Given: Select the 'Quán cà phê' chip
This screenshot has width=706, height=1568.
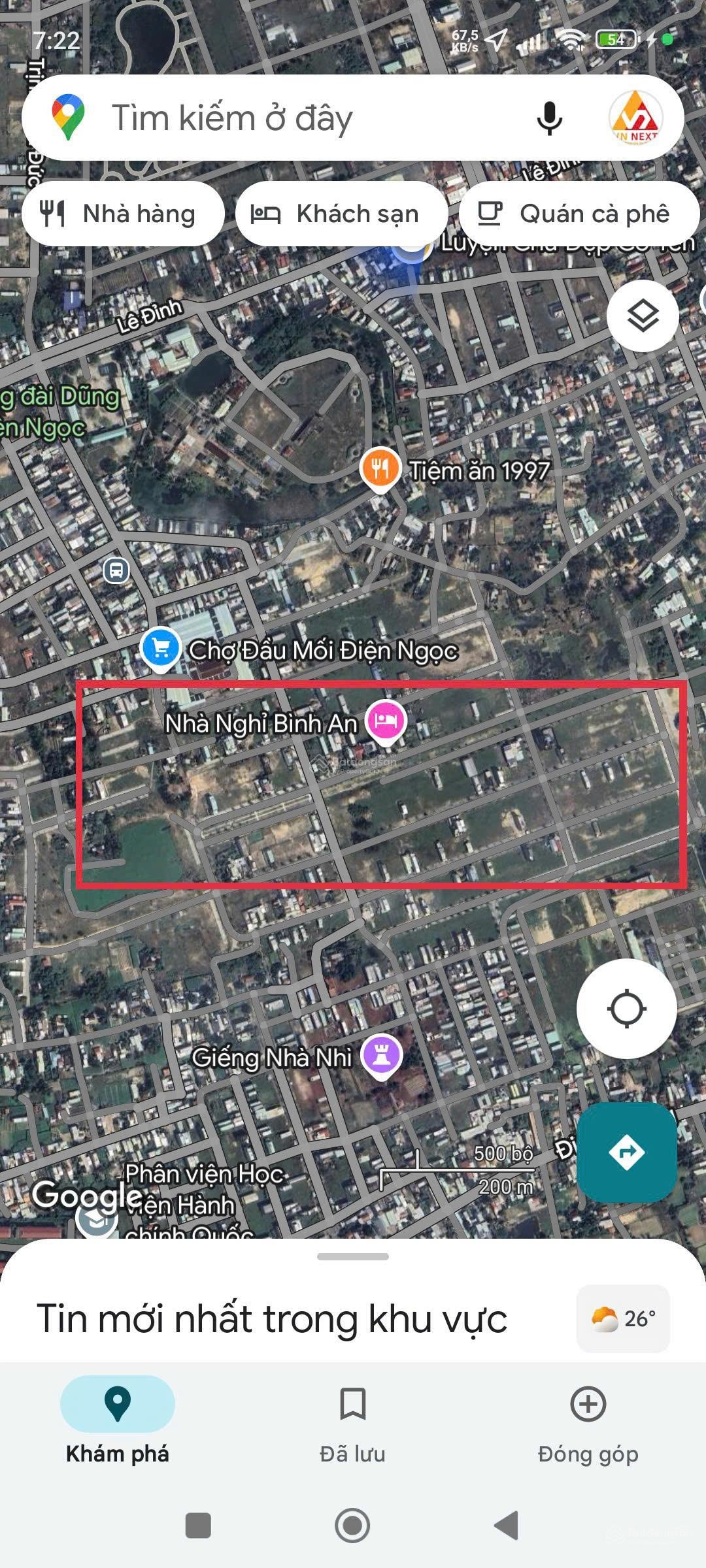Looking at the screenshot, I should (579, 214).
